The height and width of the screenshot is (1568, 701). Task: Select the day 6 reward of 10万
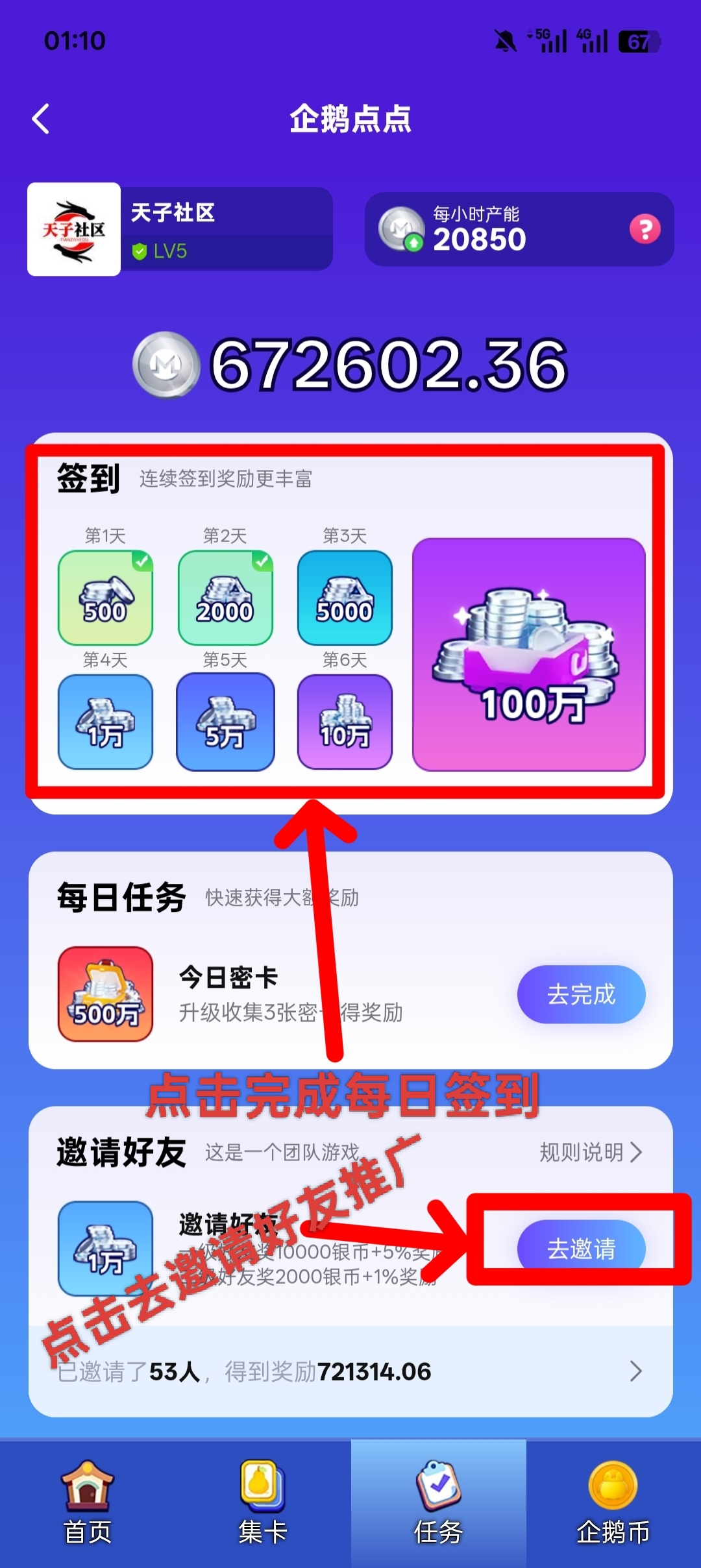(345, 722)
